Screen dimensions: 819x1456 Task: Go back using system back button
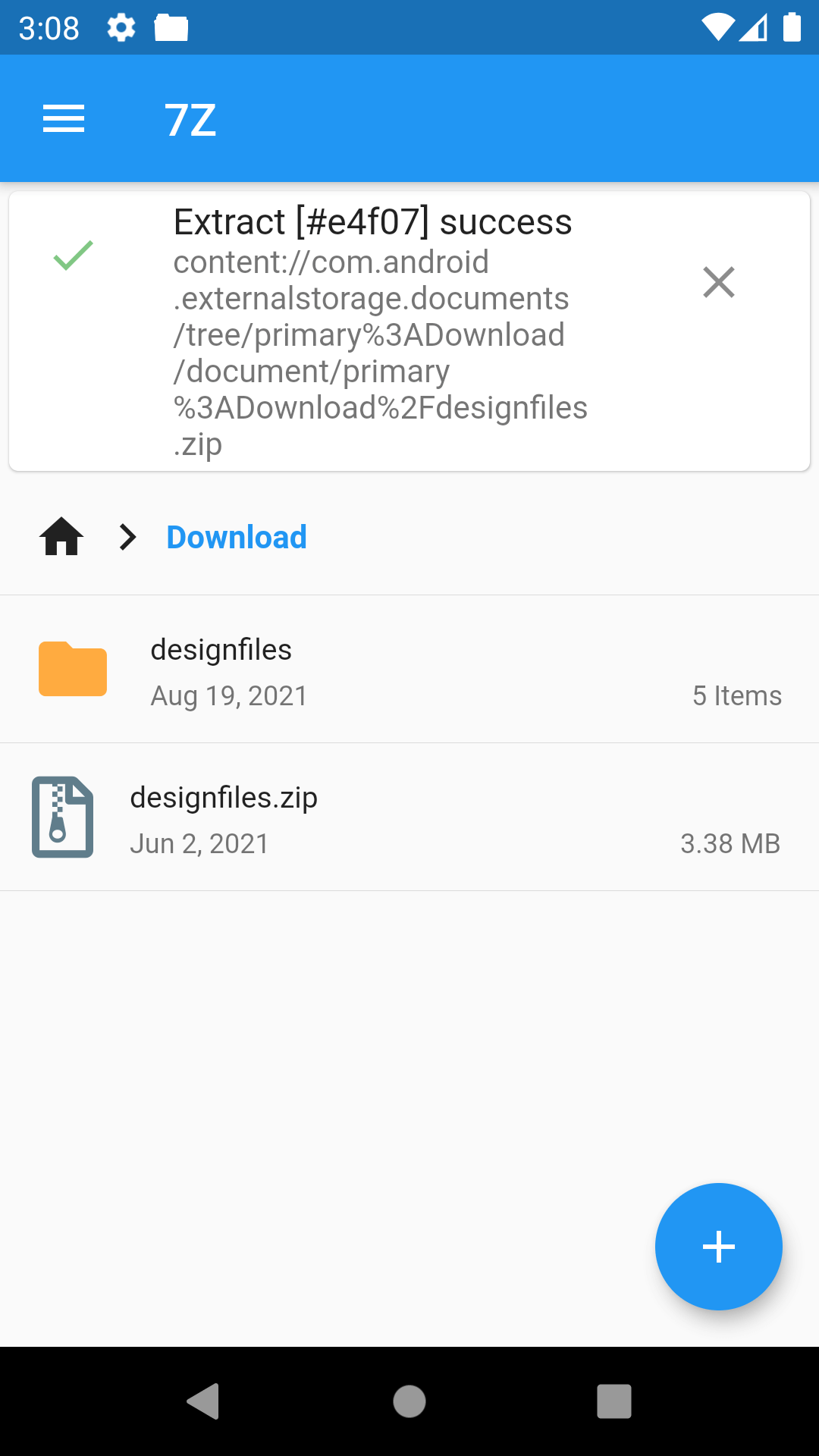[x=203, y=1401]
